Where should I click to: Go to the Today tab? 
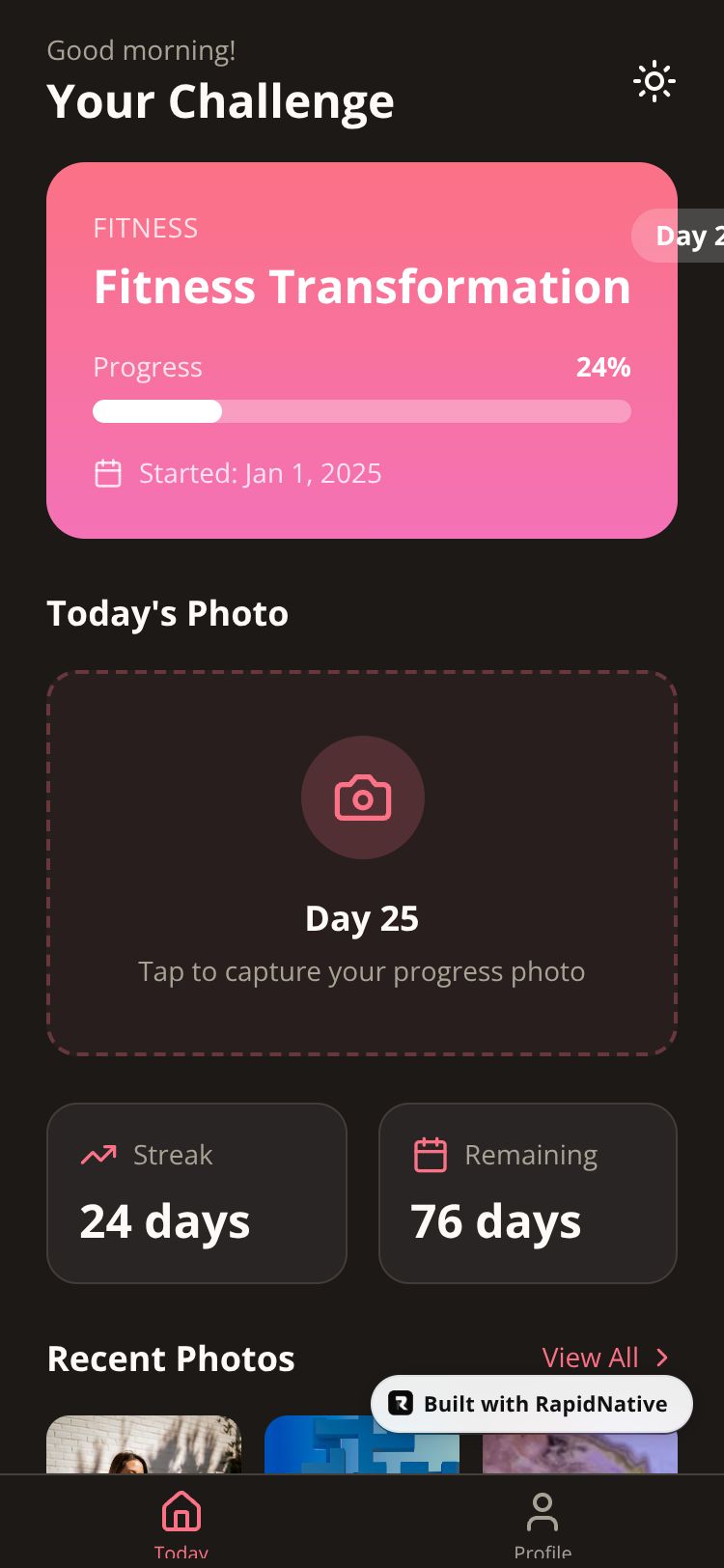(x=181, y=1520)
